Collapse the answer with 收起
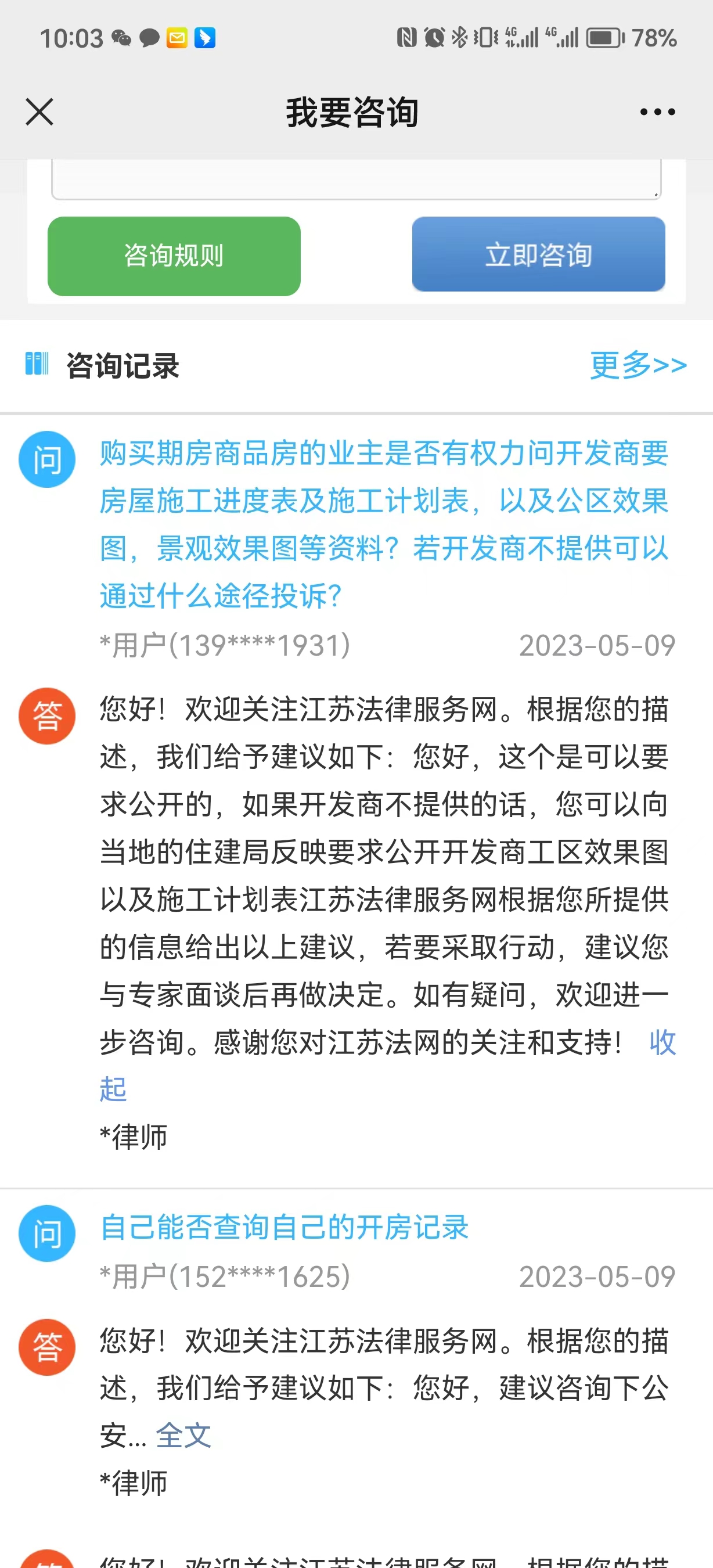The width and height of the screenshot is (713, 1568). click(x=662, y=1042)
